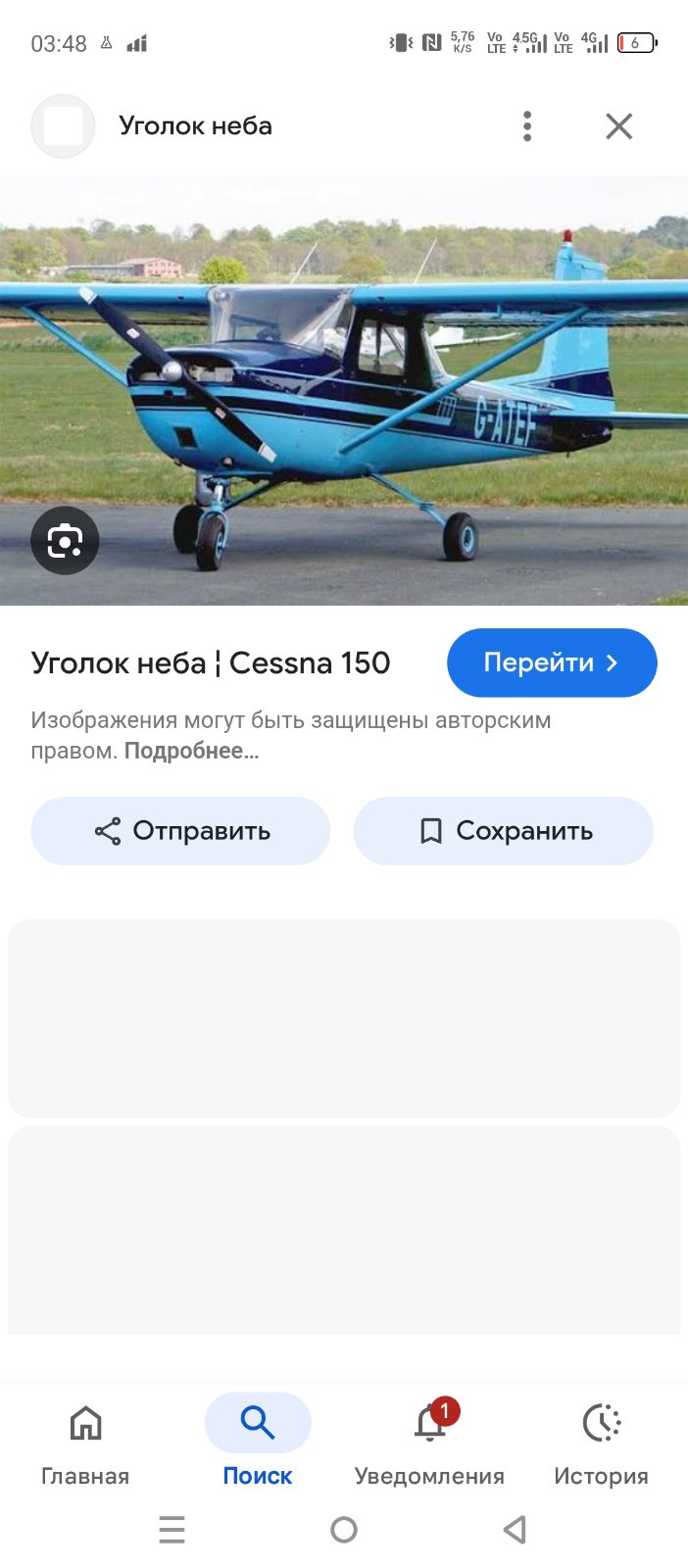Screen dimensions: 688x1568
Task: Go back using the system back button
Action: click(515, 1530)
